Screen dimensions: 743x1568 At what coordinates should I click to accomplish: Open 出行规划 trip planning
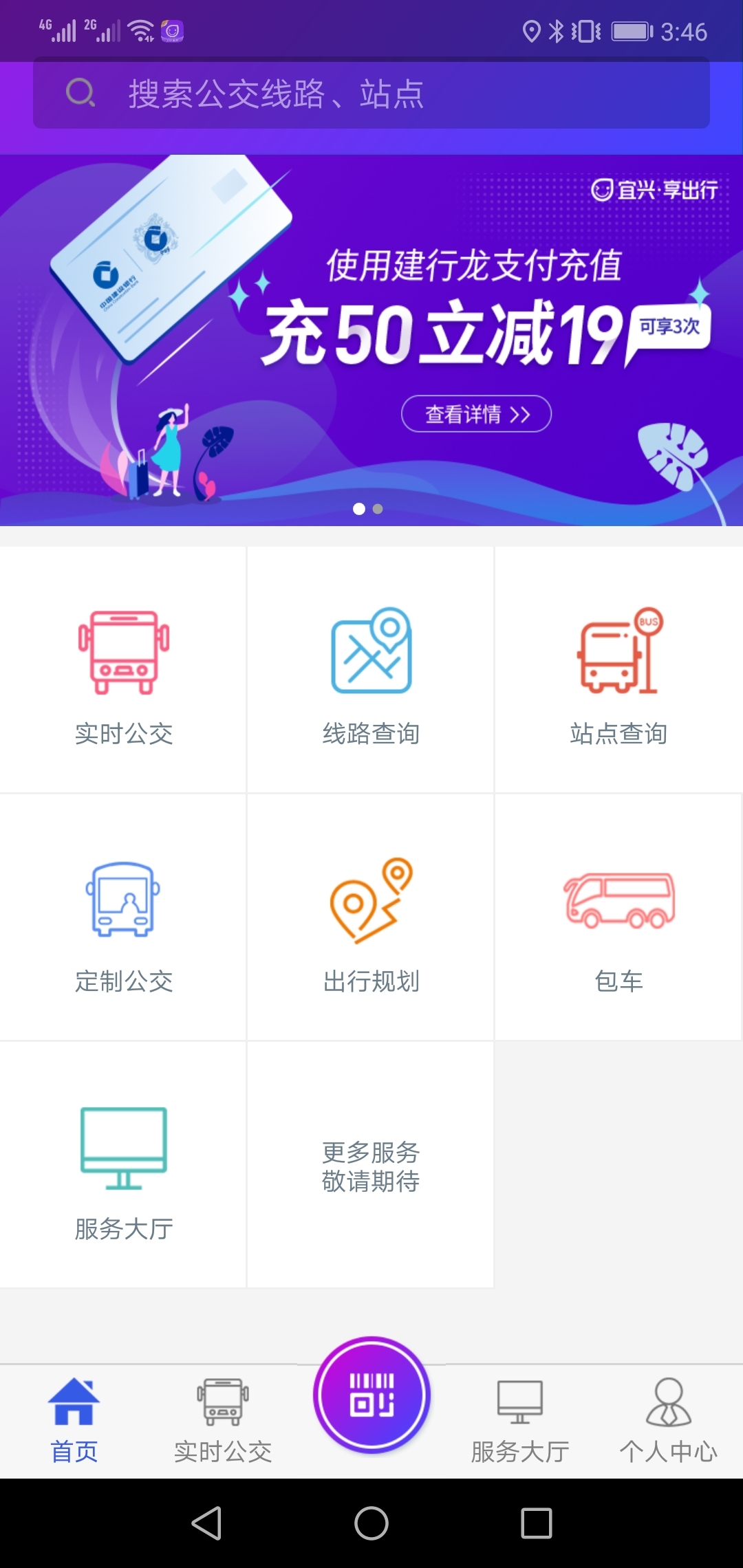tap(371, 918)
